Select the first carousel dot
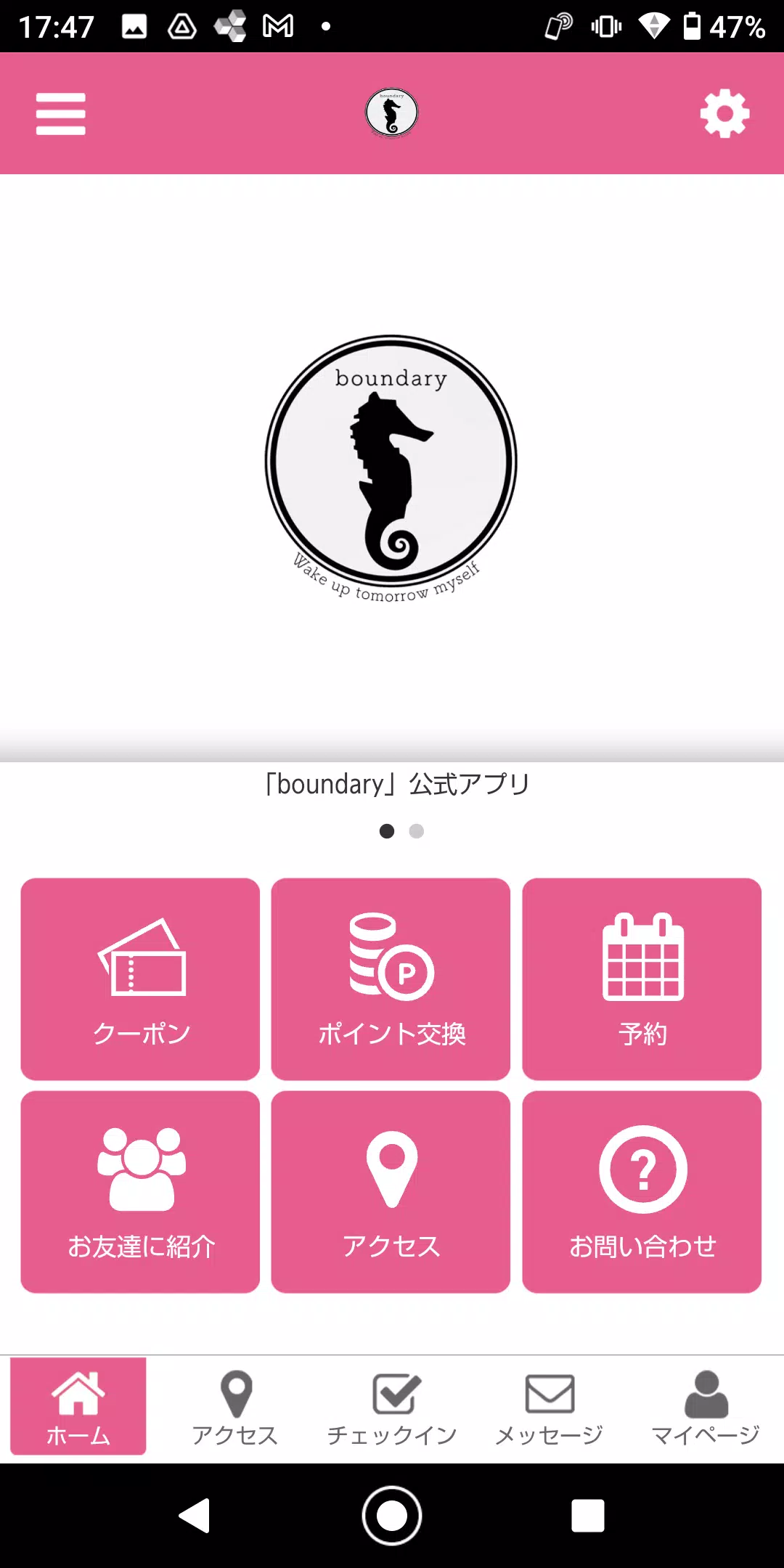The height and width of the screenshot is (1568, 784). [386, 832]
